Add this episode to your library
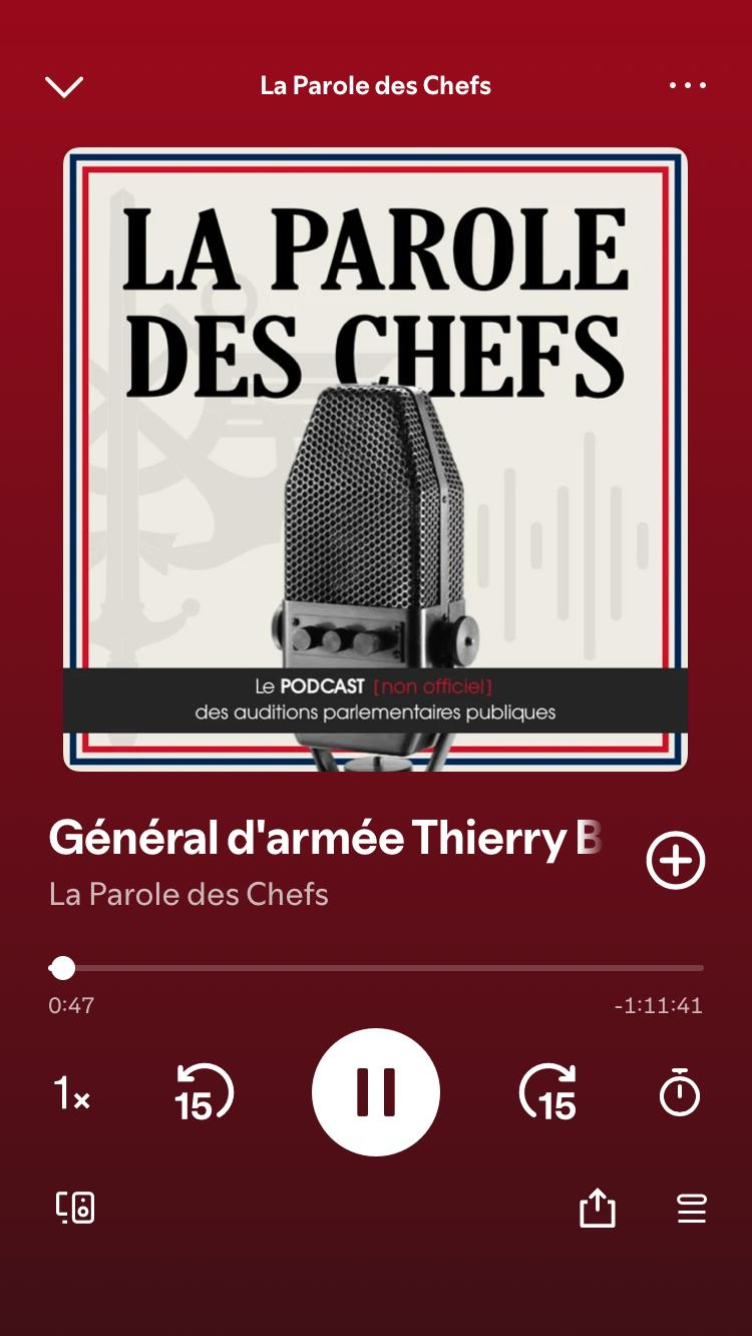 pos(675,860)
